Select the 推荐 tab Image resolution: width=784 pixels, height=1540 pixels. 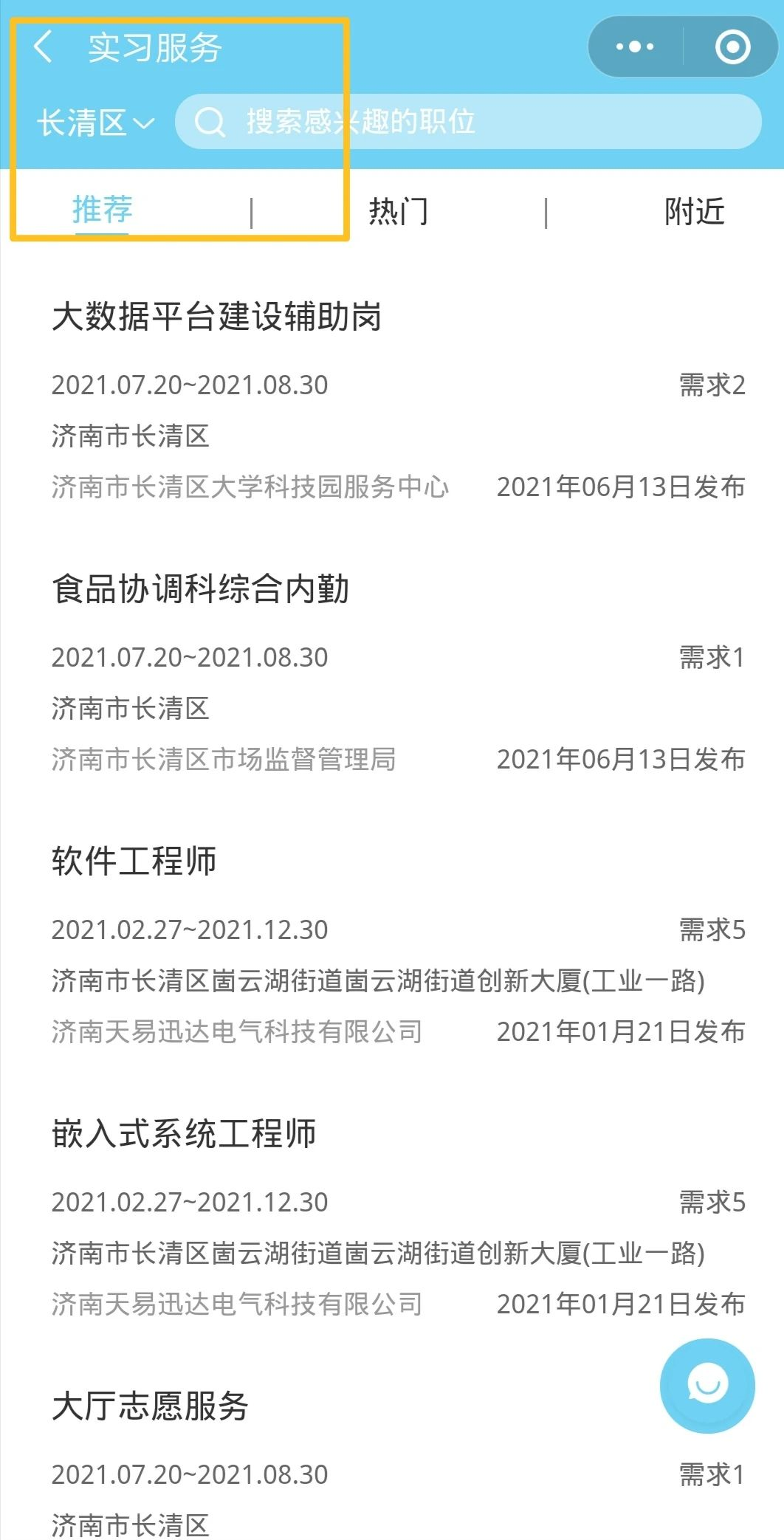coord(103,210)
